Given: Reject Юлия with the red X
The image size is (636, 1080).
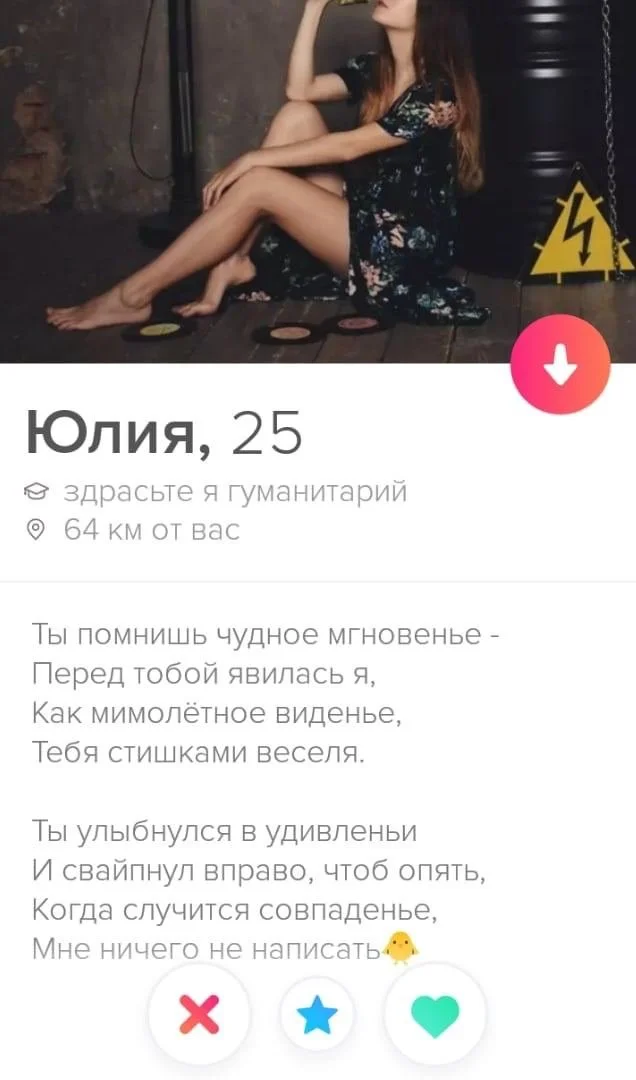Looking at the screenshot, I should [200, 1017].
